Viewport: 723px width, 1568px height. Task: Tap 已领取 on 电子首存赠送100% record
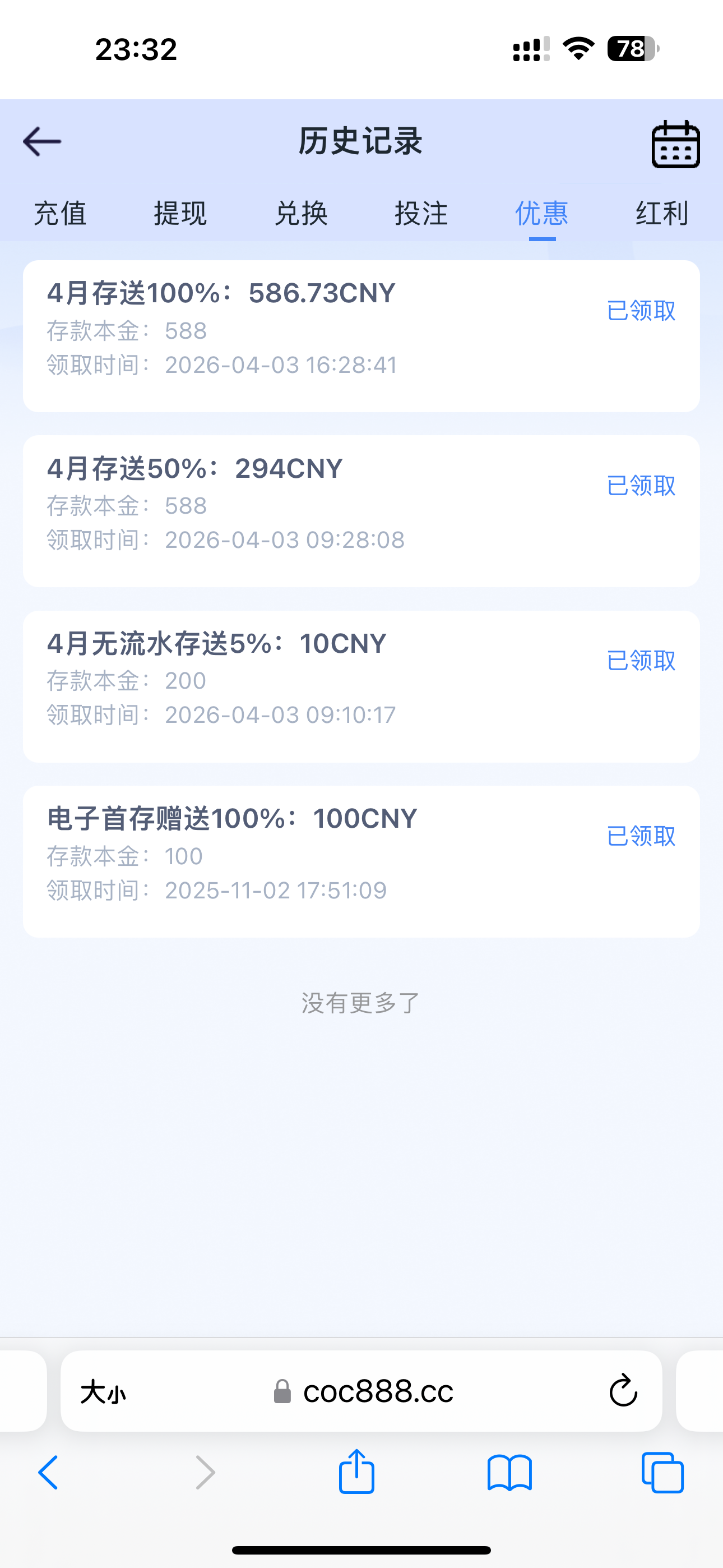coord(641,836)
